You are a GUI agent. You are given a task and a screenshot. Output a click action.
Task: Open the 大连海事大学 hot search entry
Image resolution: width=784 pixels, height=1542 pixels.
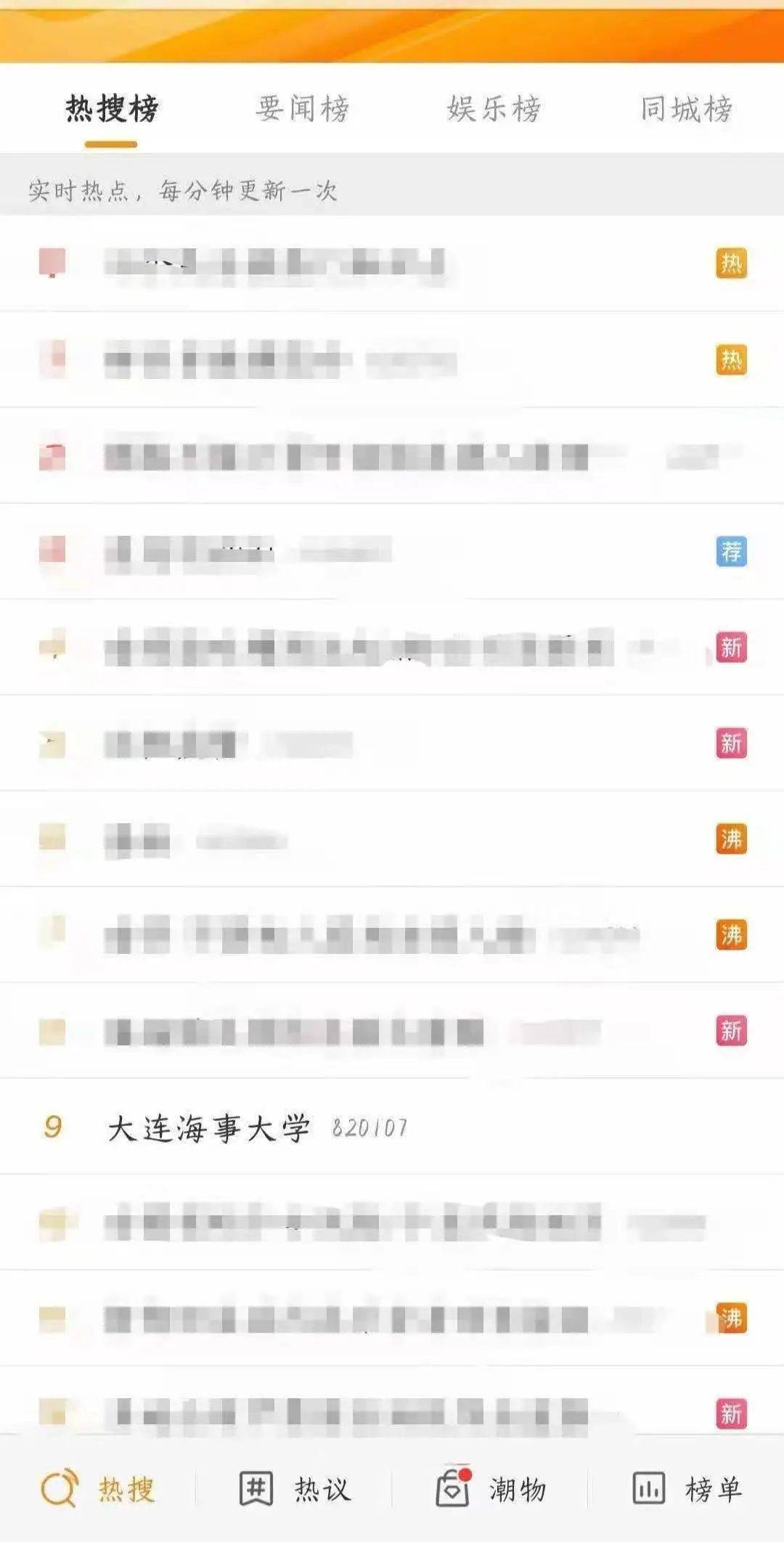392,1127
